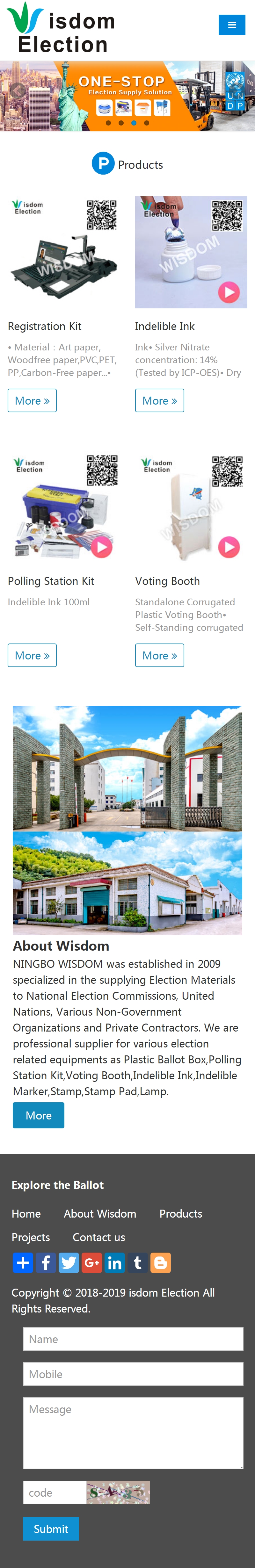Screen dimensions: 255x1568
Task: Play the Indelible Ink product video
Action: [228, 293]
